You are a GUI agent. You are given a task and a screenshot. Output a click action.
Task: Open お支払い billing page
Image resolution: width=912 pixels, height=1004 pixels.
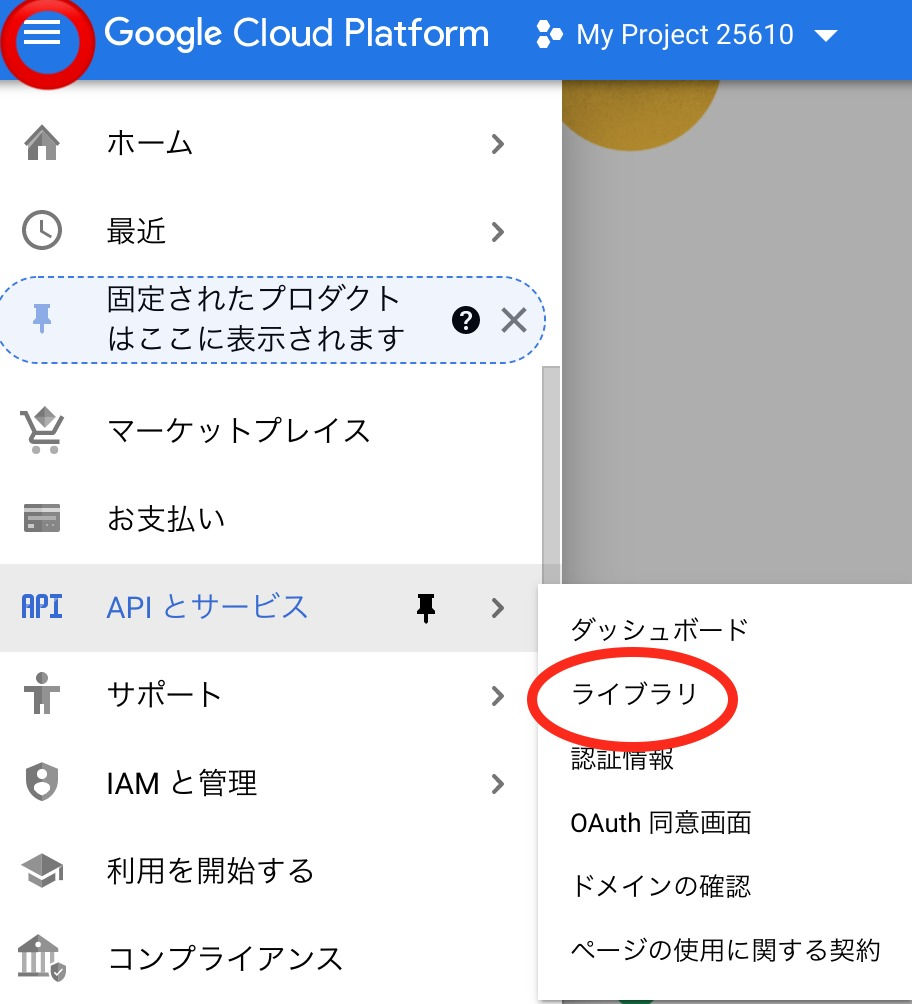coord(166,519)
